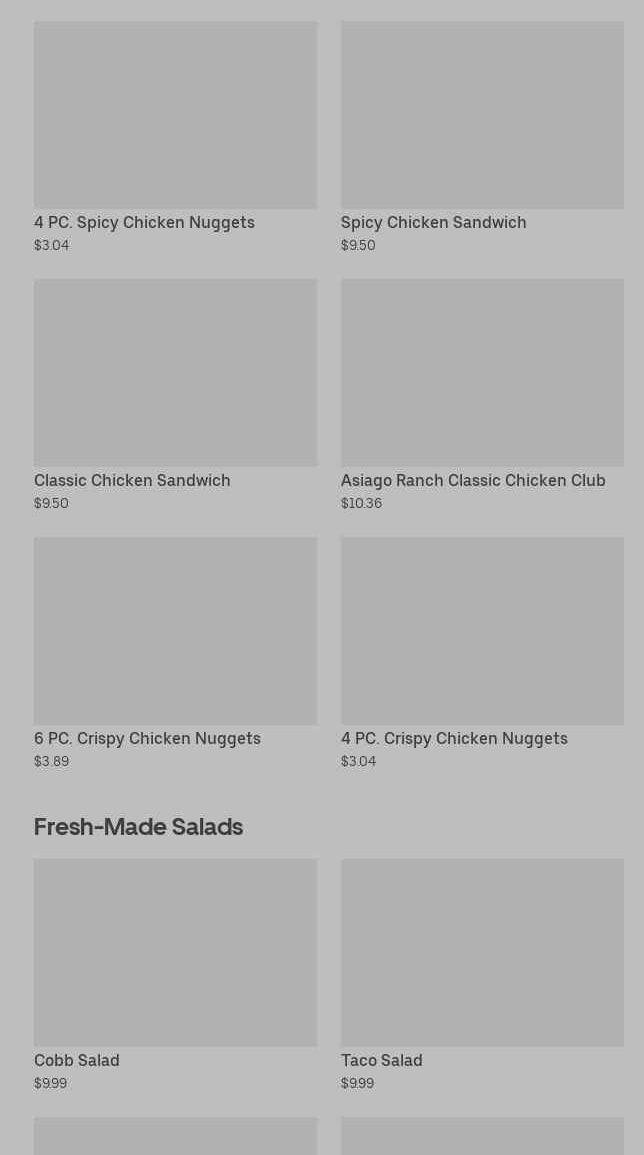Select the Spicy Chicken Sandwich card
Viewport: 644px width, 1155px height.
click(x=482, y=138)
